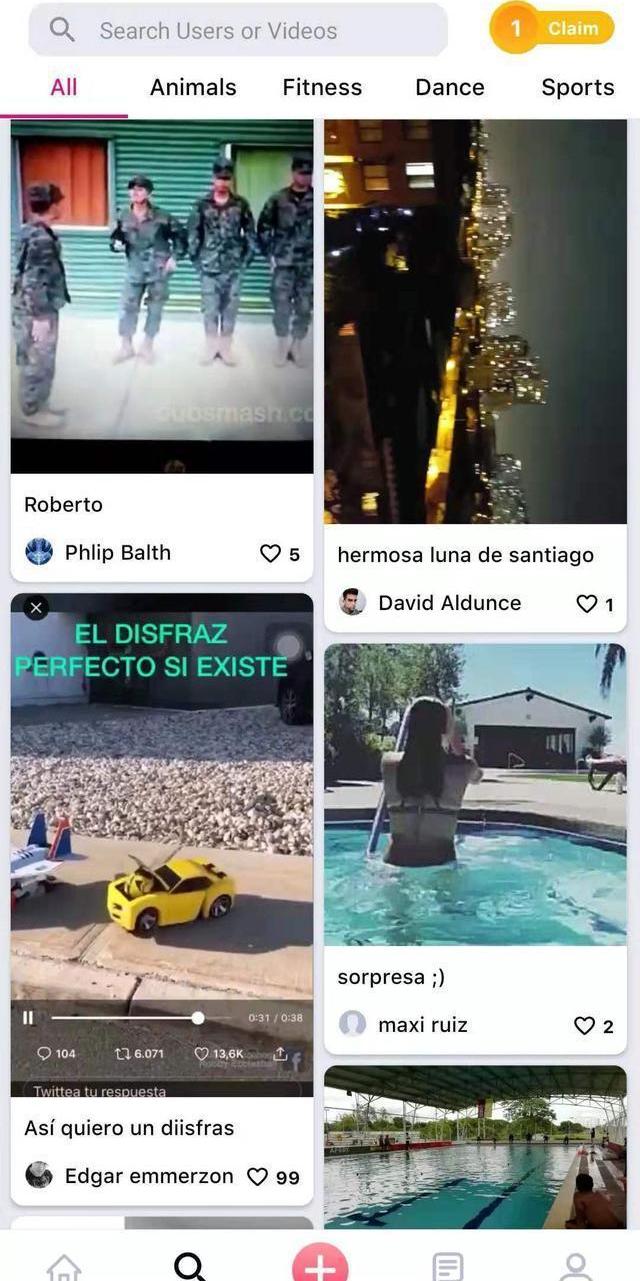Select the Fitness category tab
Viewport: 640px width, 1281px height.
coord(322,87)
